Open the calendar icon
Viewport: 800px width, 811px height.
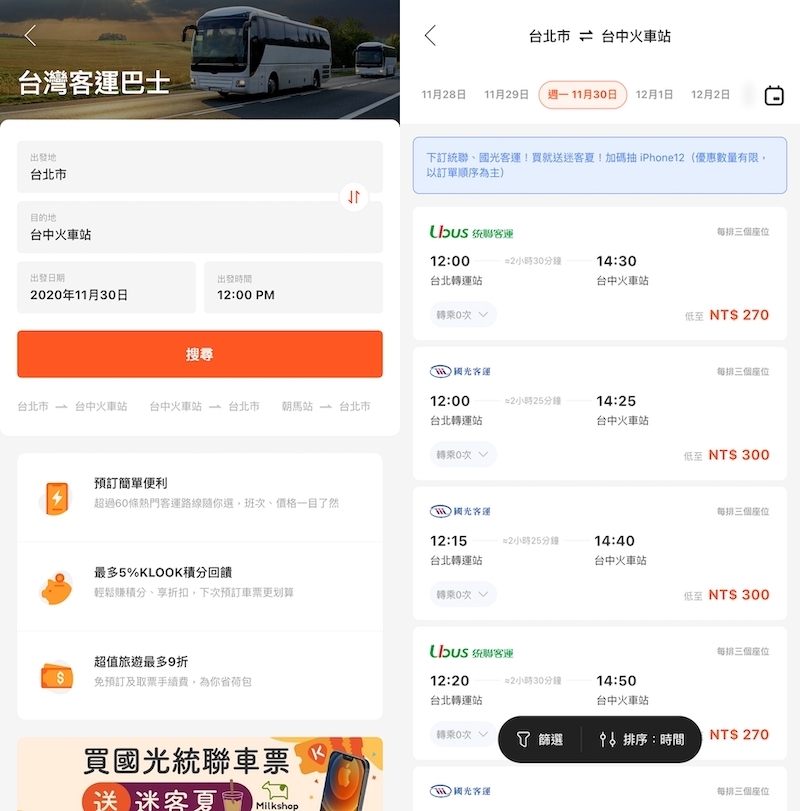click(x=774, y=96)
